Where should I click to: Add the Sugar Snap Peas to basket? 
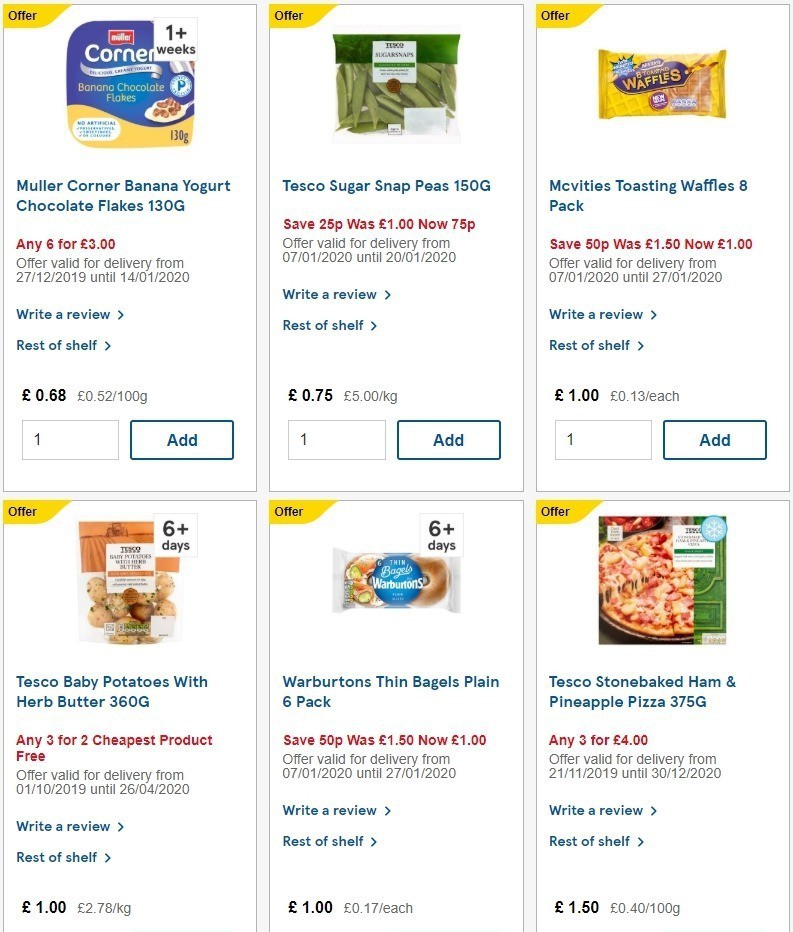tap(448, 440)
